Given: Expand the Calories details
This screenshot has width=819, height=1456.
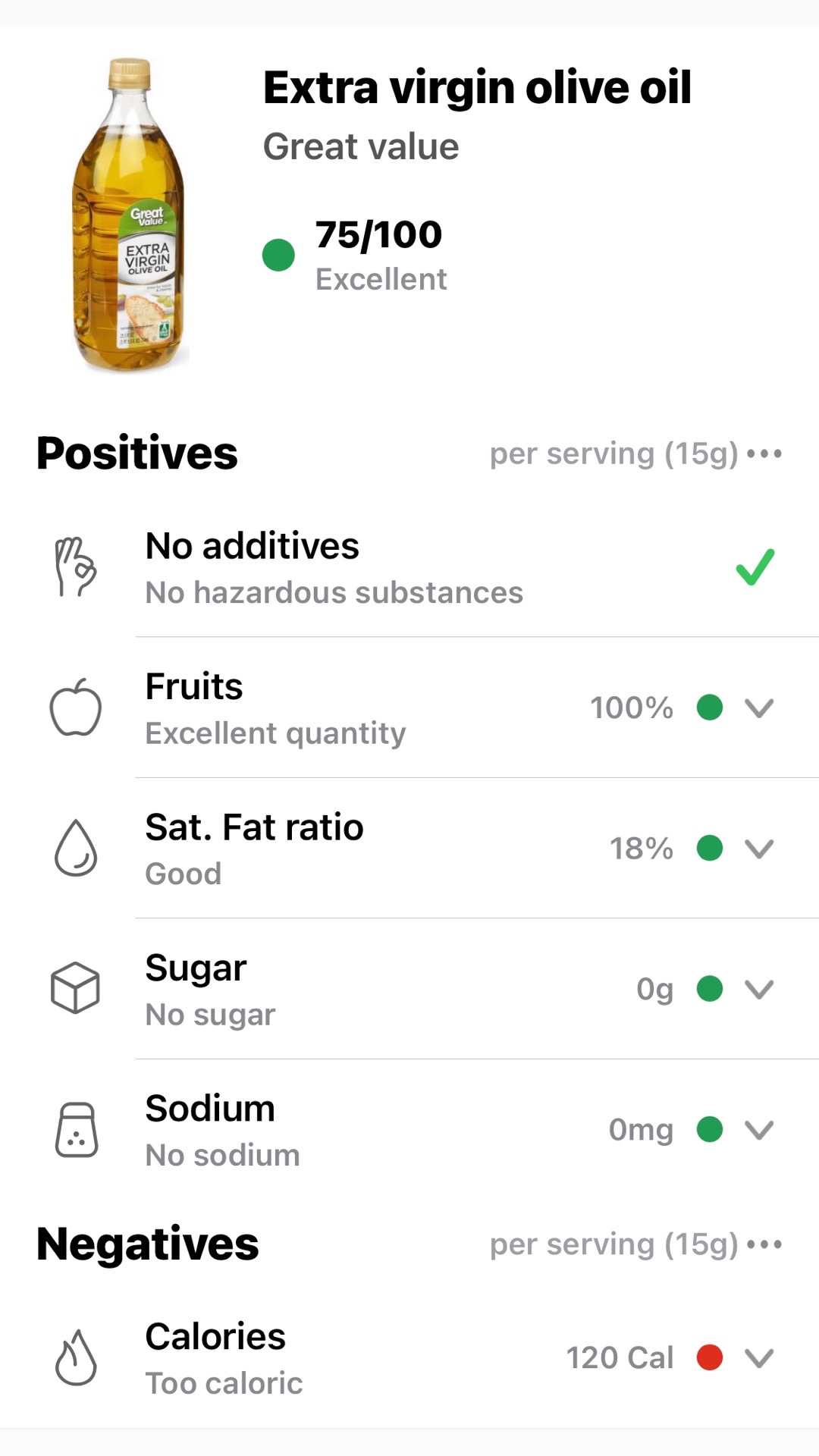Looking at the screenshot, I should coord(758,1358).
